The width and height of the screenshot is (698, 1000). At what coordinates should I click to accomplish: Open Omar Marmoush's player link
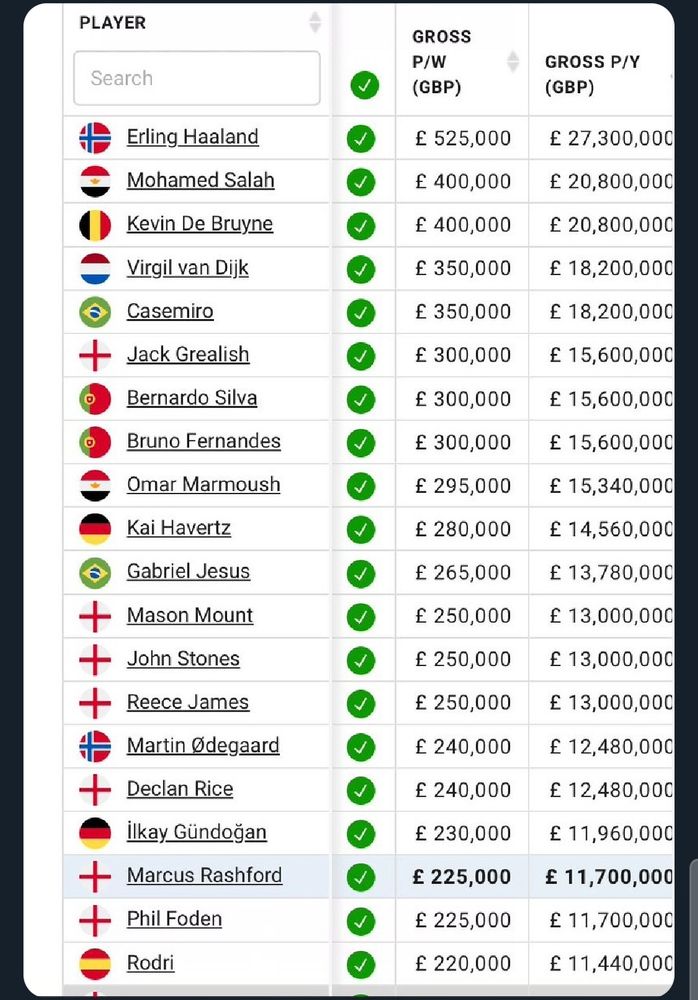click(x=203, y=484)
